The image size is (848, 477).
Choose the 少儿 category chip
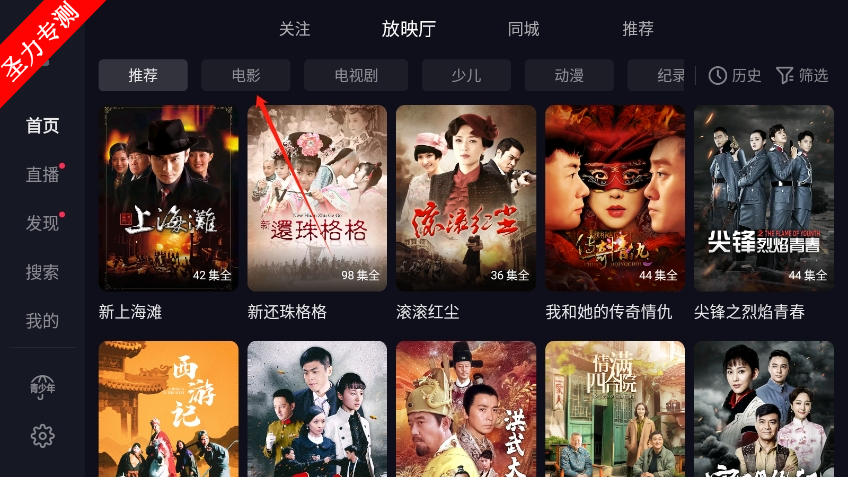[466, 75]
